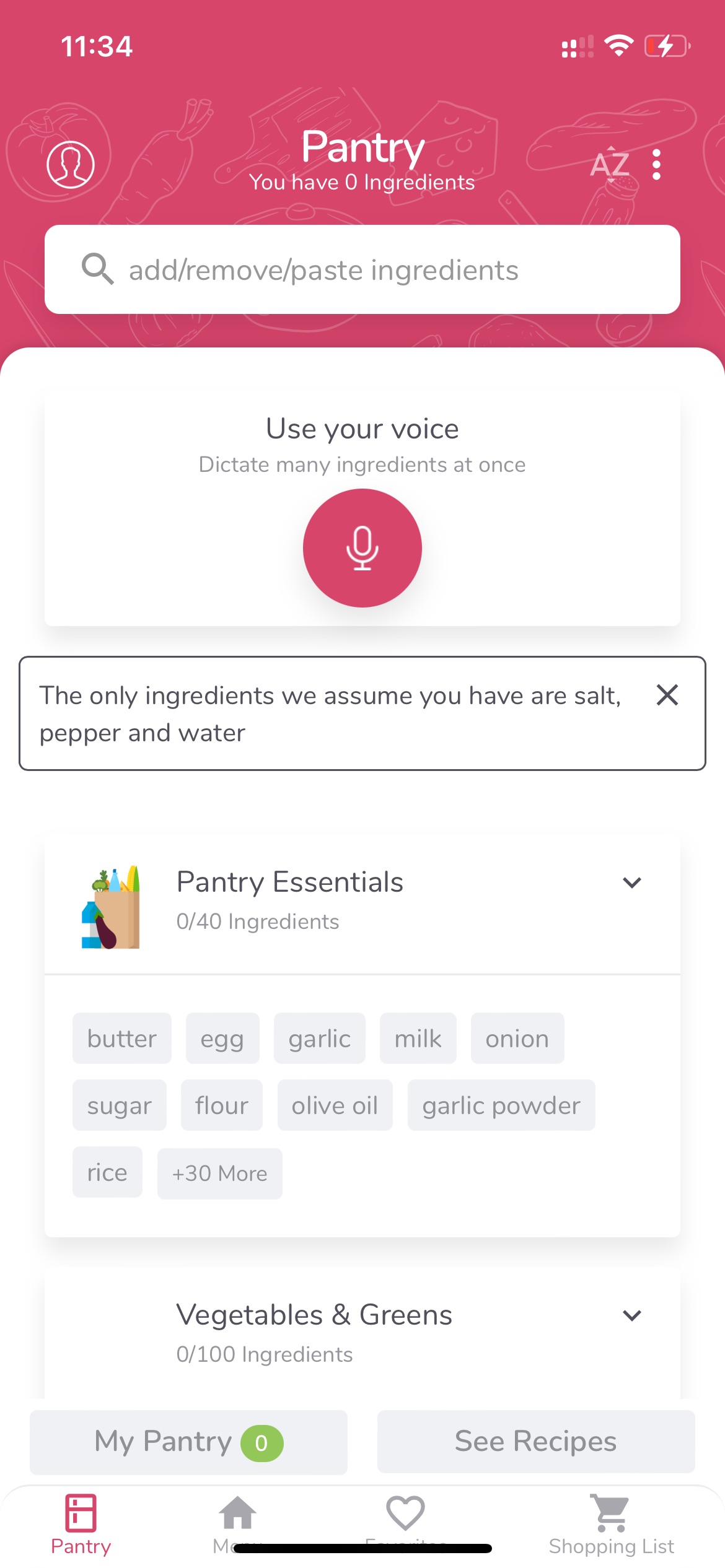Start voice dictation with microphone button
Screen dimensions: 725x1568
tap(362, 548)
